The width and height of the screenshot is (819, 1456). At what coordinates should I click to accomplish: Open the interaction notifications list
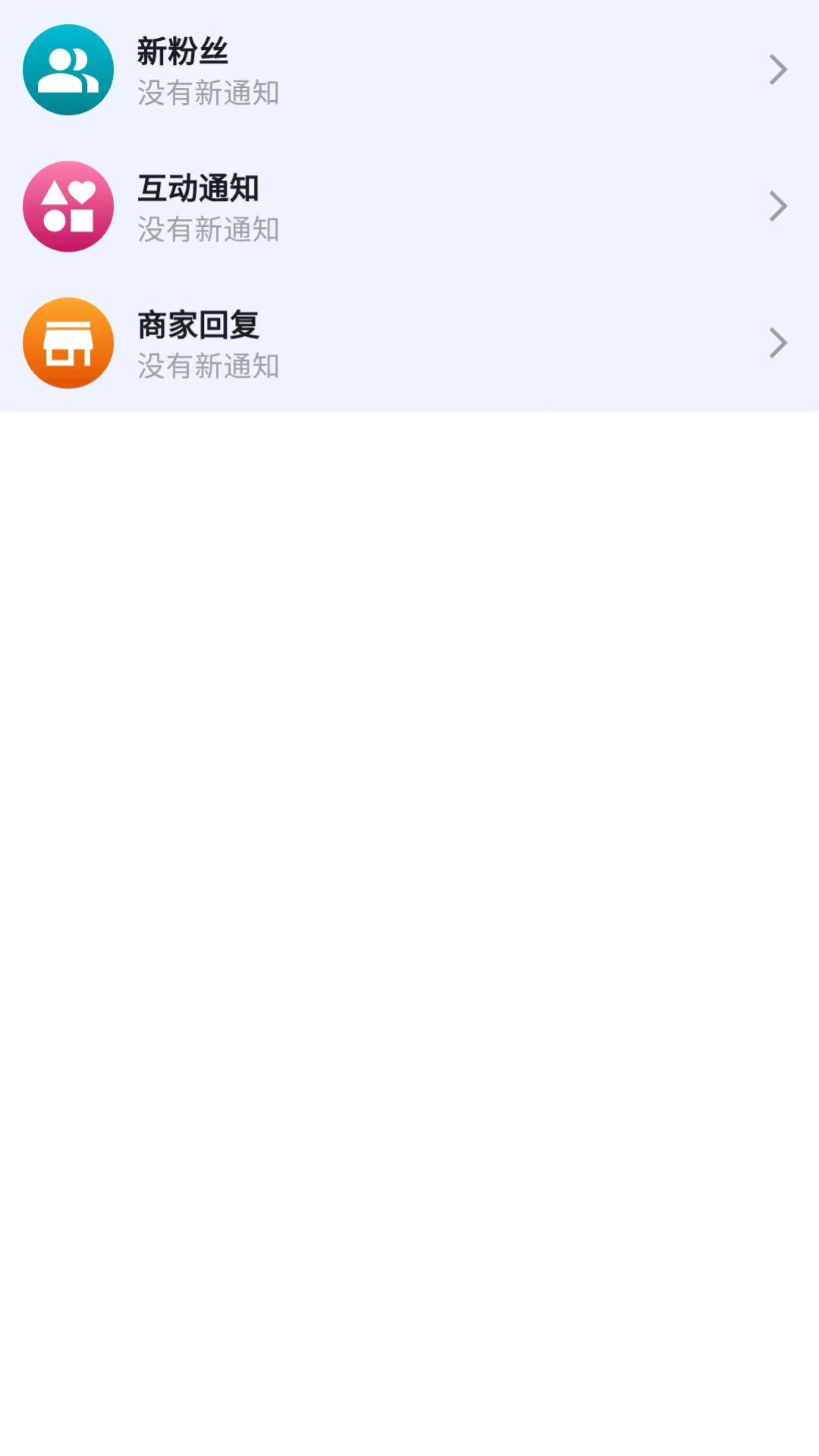[409, 206]
